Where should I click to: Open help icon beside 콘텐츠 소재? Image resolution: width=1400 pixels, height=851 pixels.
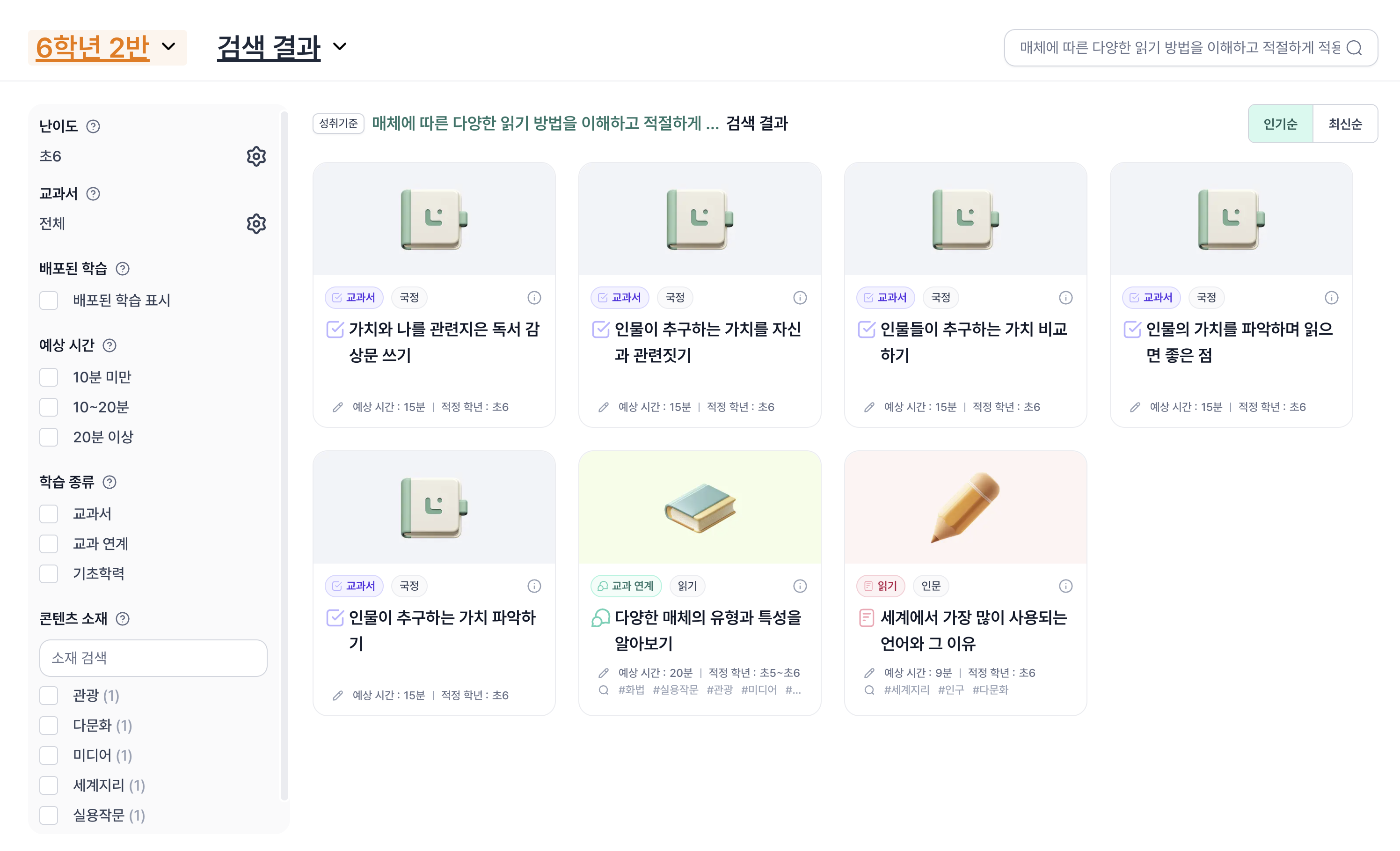point(123,618)
